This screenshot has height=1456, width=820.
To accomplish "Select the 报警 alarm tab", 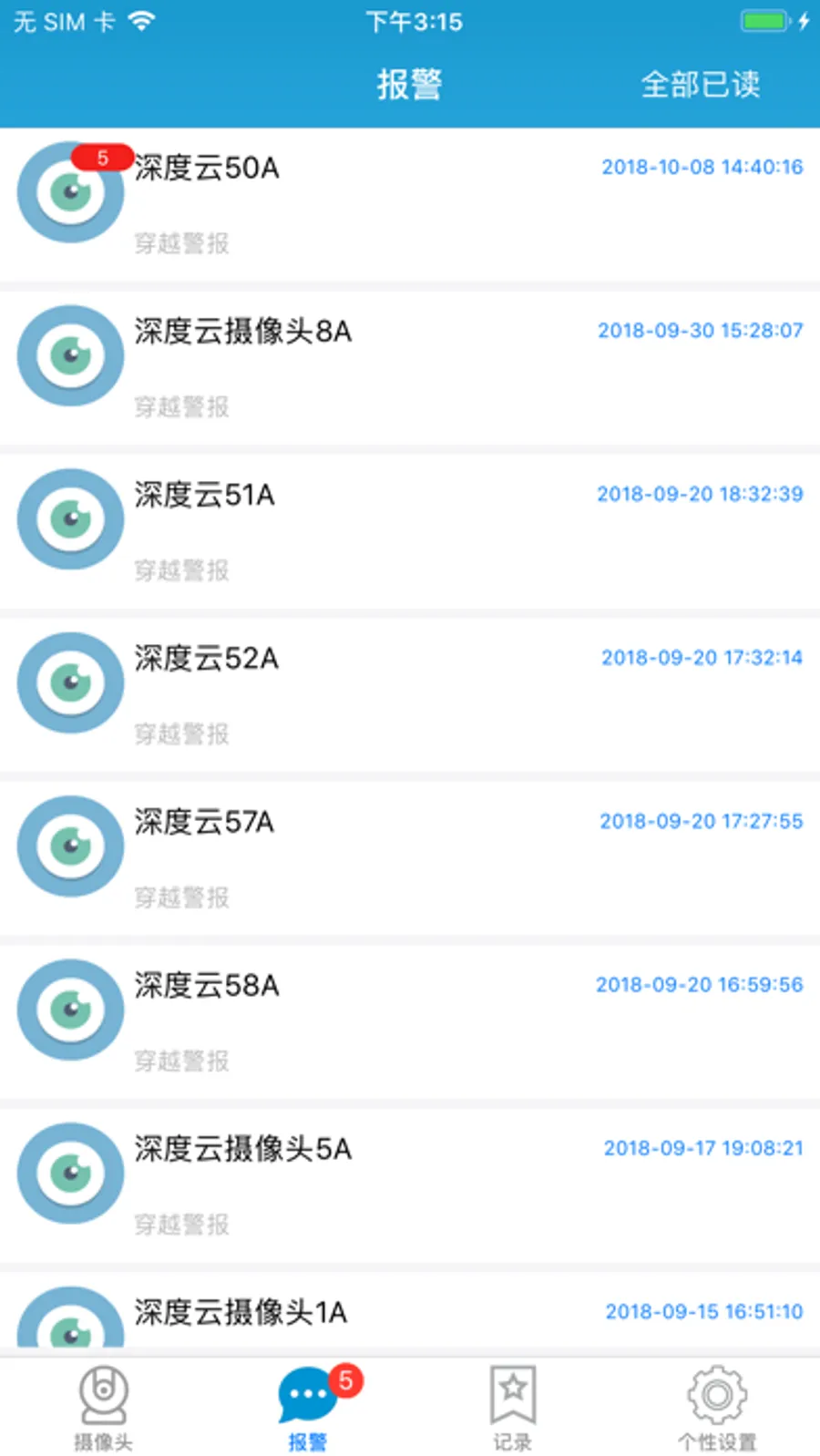I will [308, 1407].
